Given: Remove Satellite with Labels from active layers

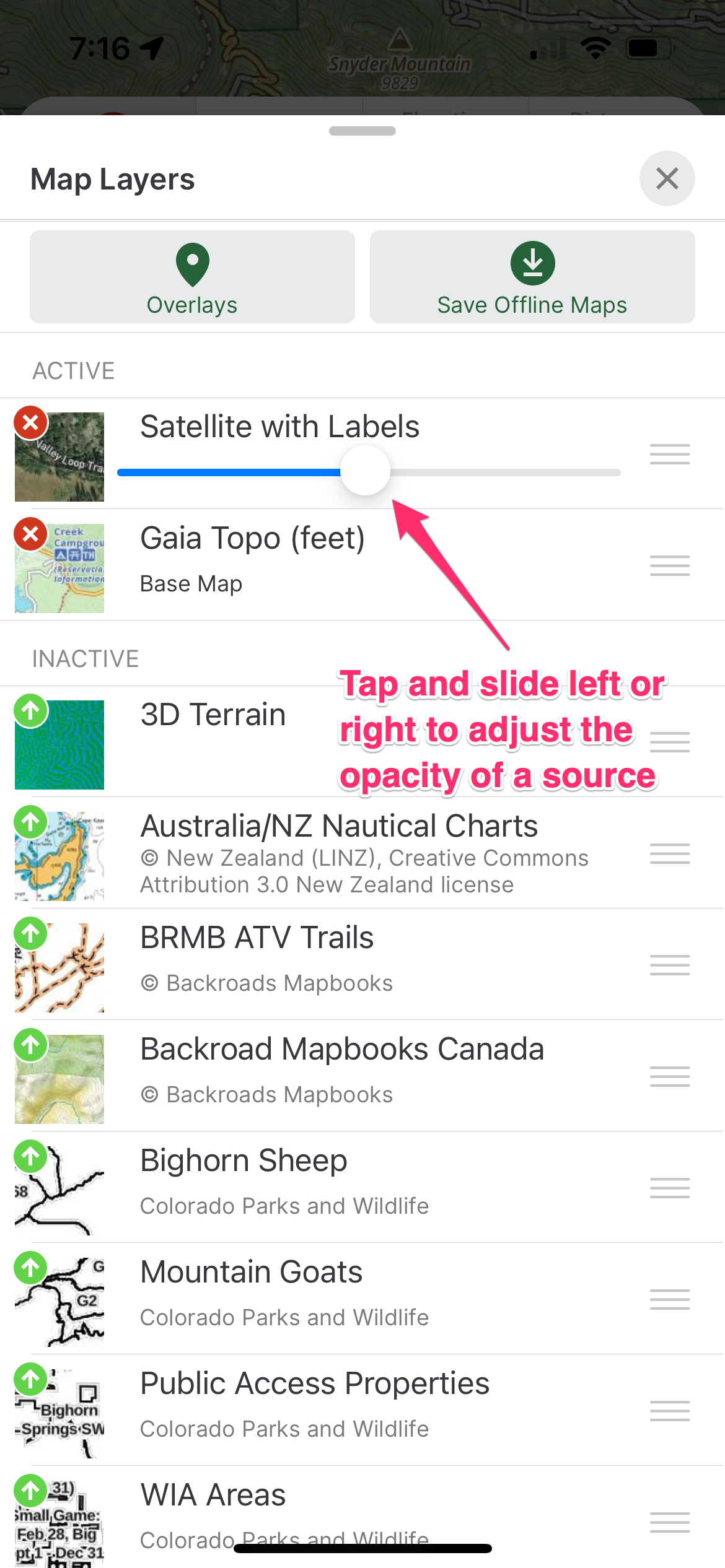Looking at the screenshot, I should click(30, 422).
